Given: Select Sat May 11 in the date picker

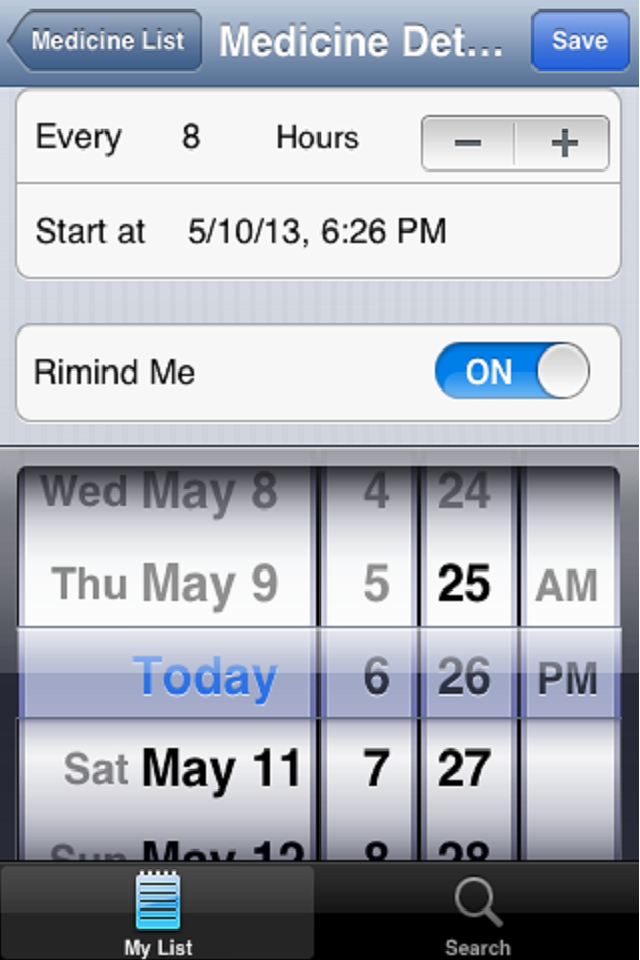Looking at the screenshot, I should point(182,769).
